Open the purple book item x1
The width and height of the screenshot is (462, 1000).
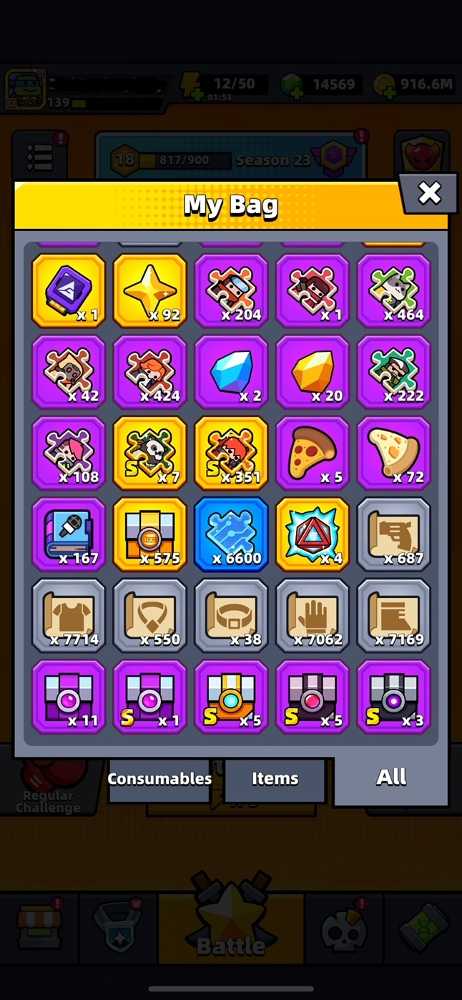[x=68, y=291]
